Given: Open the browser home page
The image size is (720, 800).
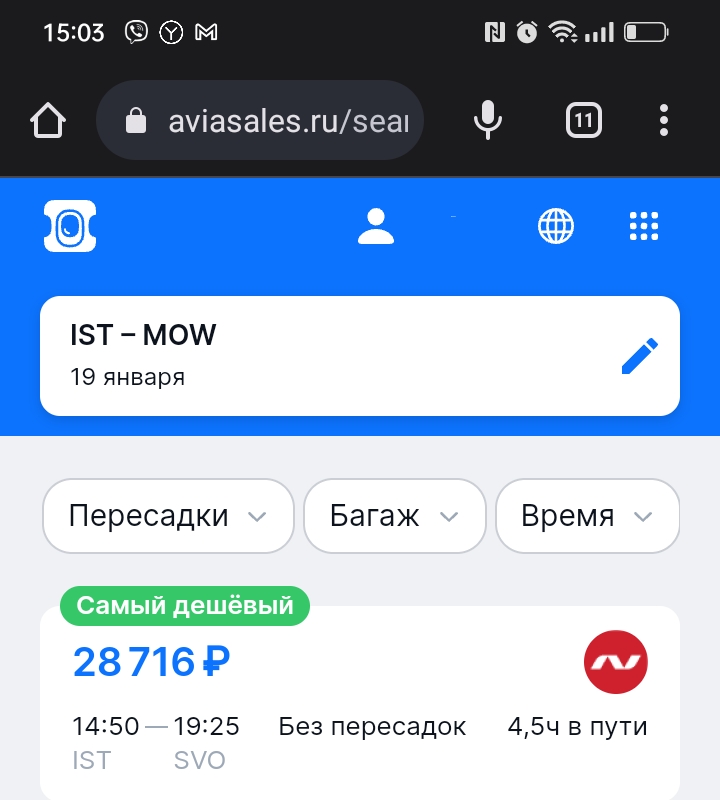Looking at the screenshot, I should point(48,122).
